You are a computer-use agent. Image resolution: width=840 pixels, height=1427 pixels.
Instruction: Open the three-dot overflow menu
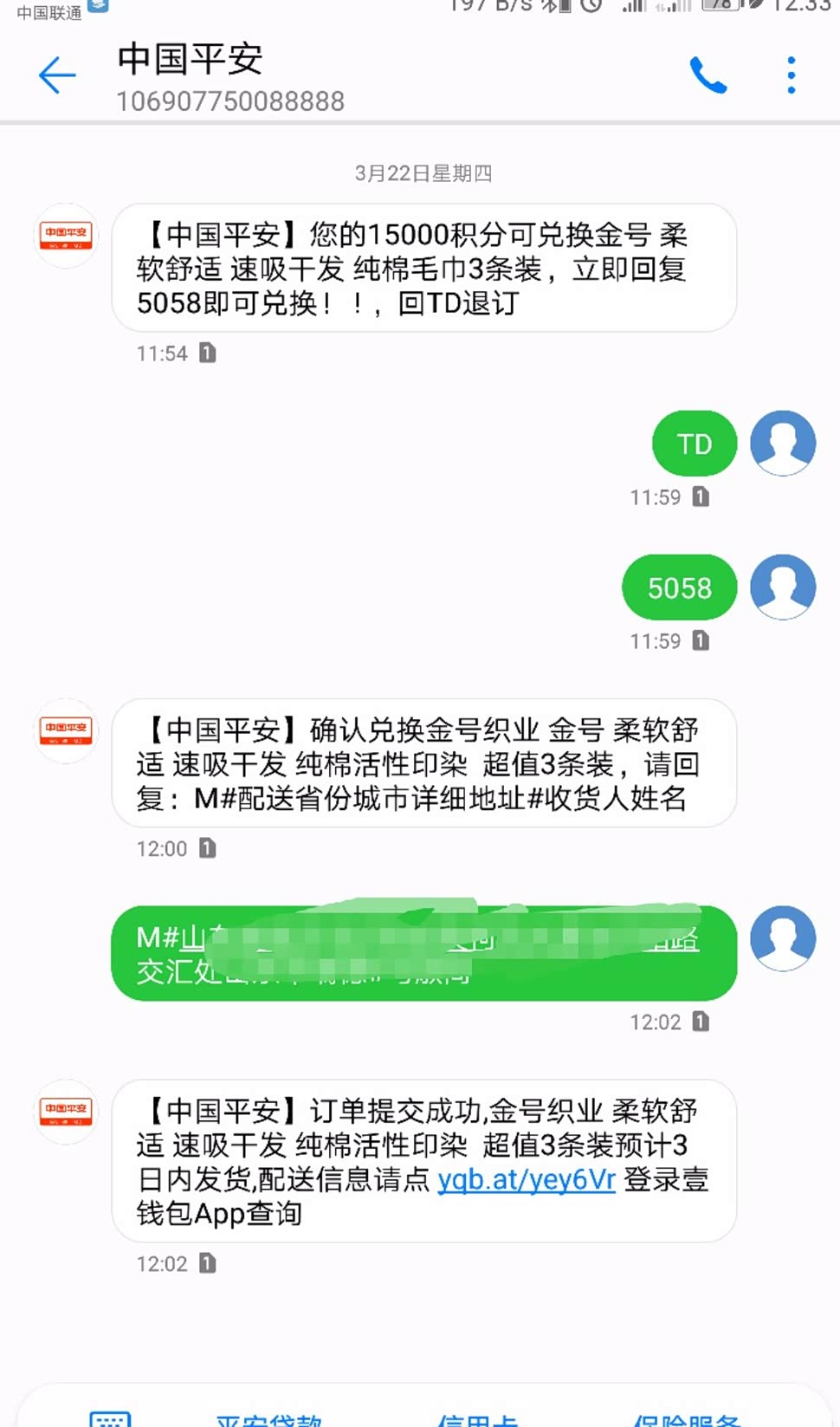pyautogui.click(x=790, y=75)
